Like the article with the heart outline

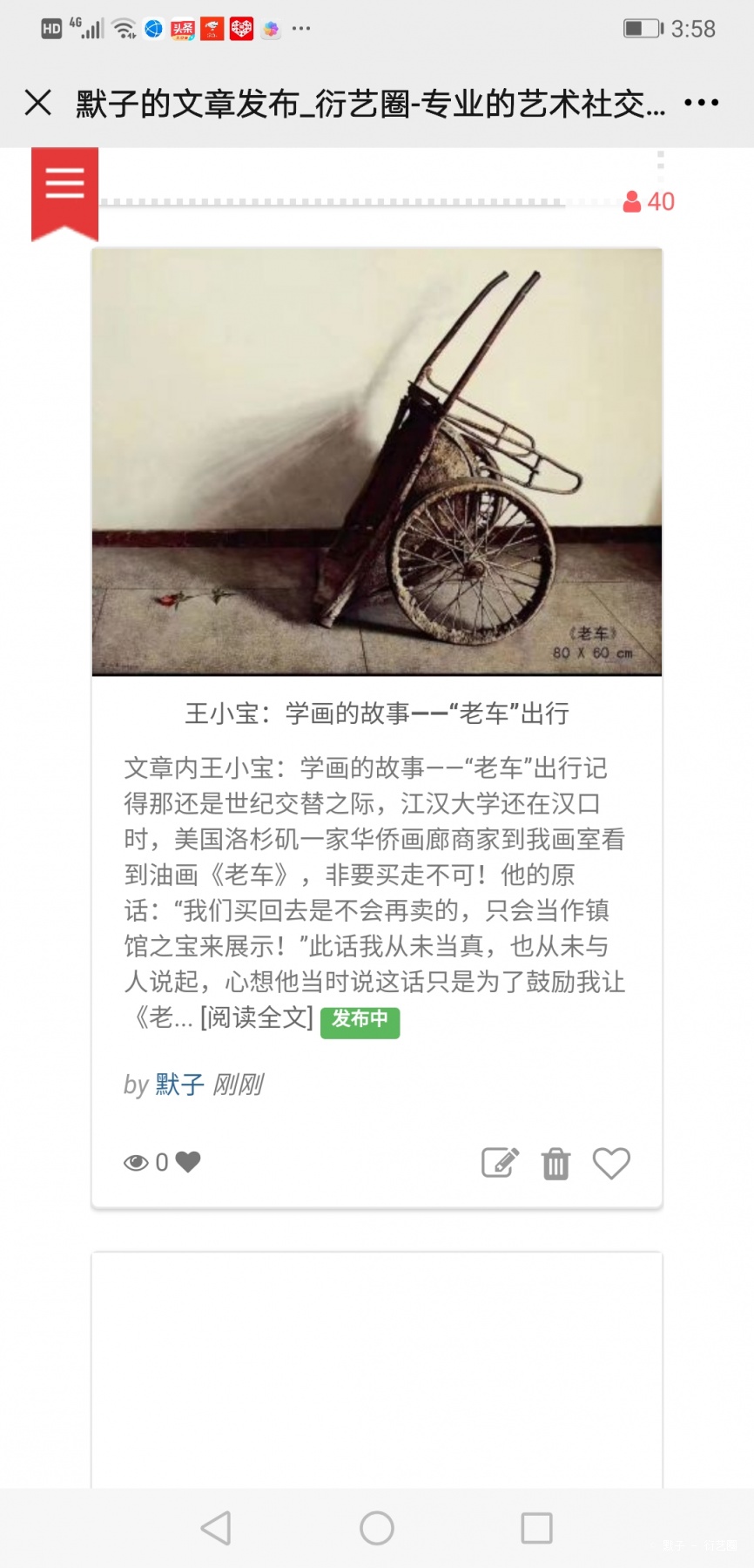tap(611, 1164)
